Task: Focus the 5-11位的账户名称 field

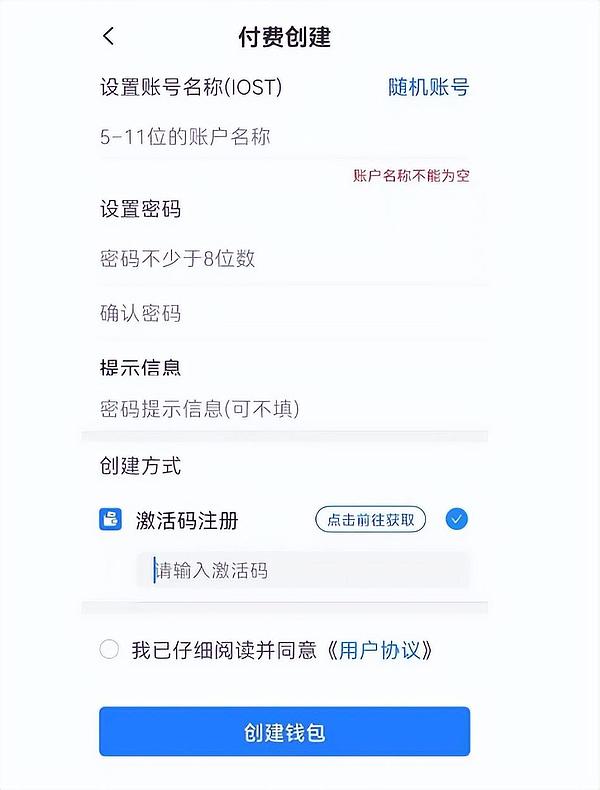Action: click(x=284, y=137)
